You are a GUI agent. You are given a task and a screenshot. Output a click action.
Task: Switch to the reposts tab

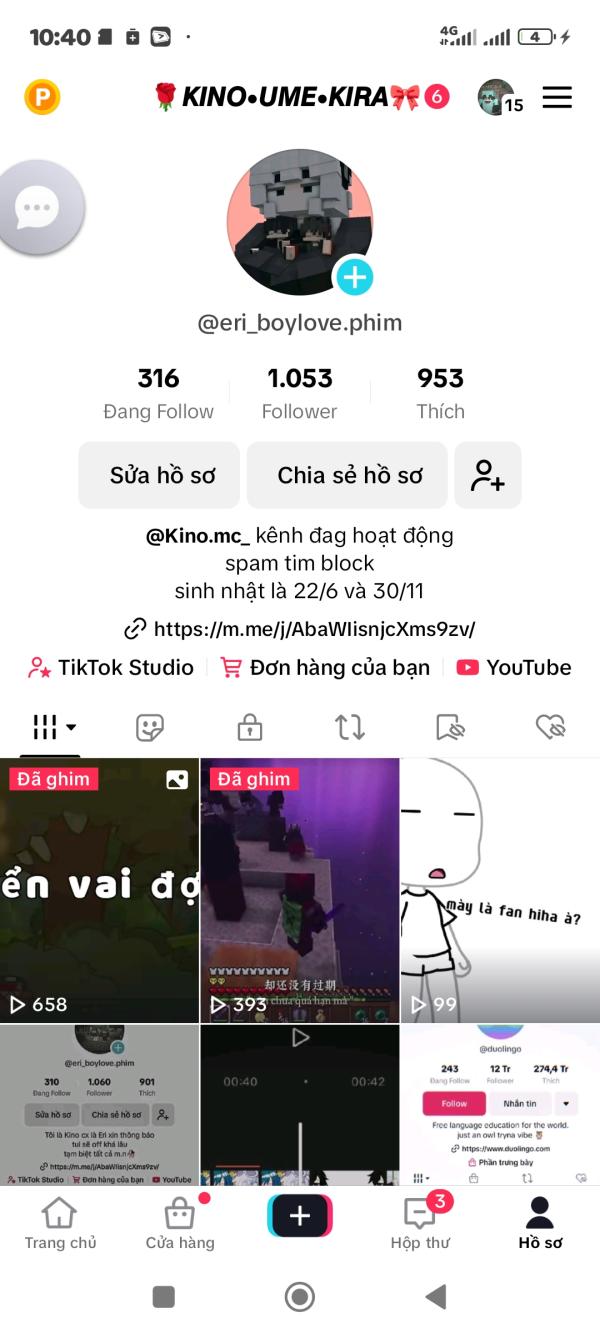coord(350,727)
